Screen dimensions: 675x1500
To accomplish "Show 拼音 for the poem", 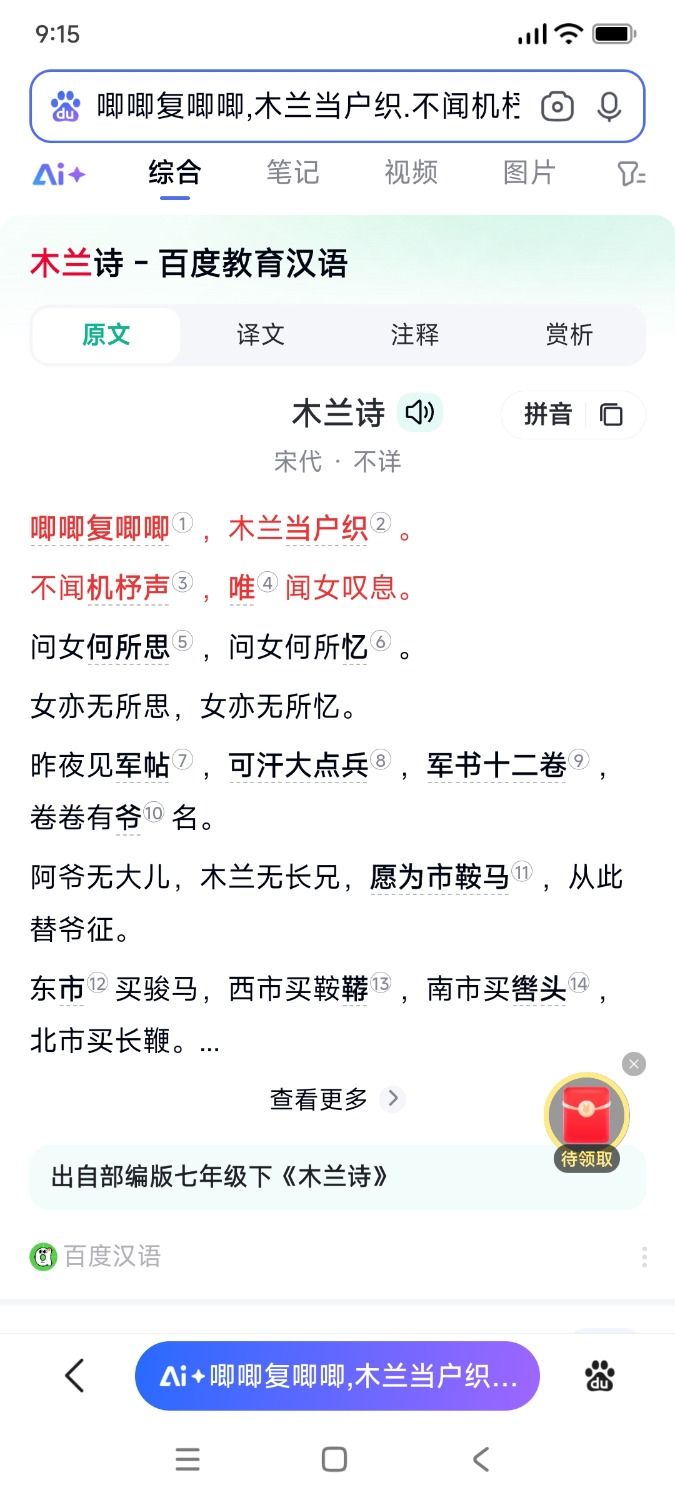I will click(x=548, y=414).
